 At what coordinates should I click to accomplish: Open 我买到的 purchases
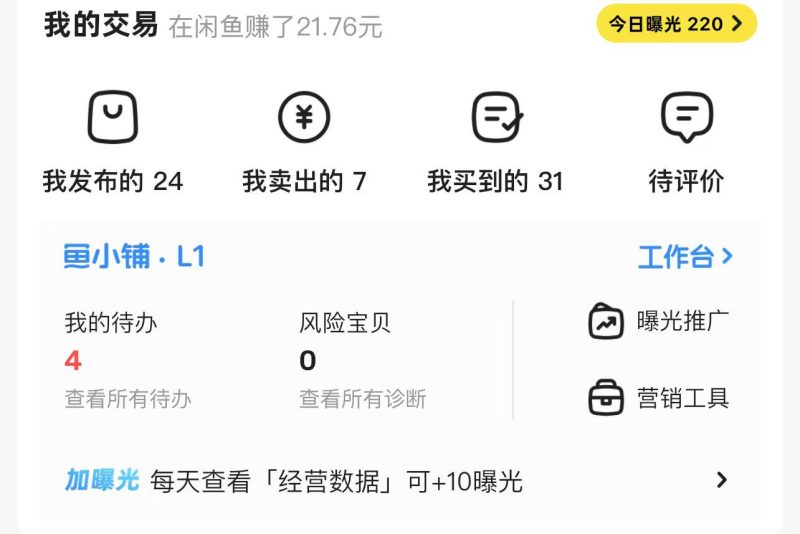click(496, 142)
